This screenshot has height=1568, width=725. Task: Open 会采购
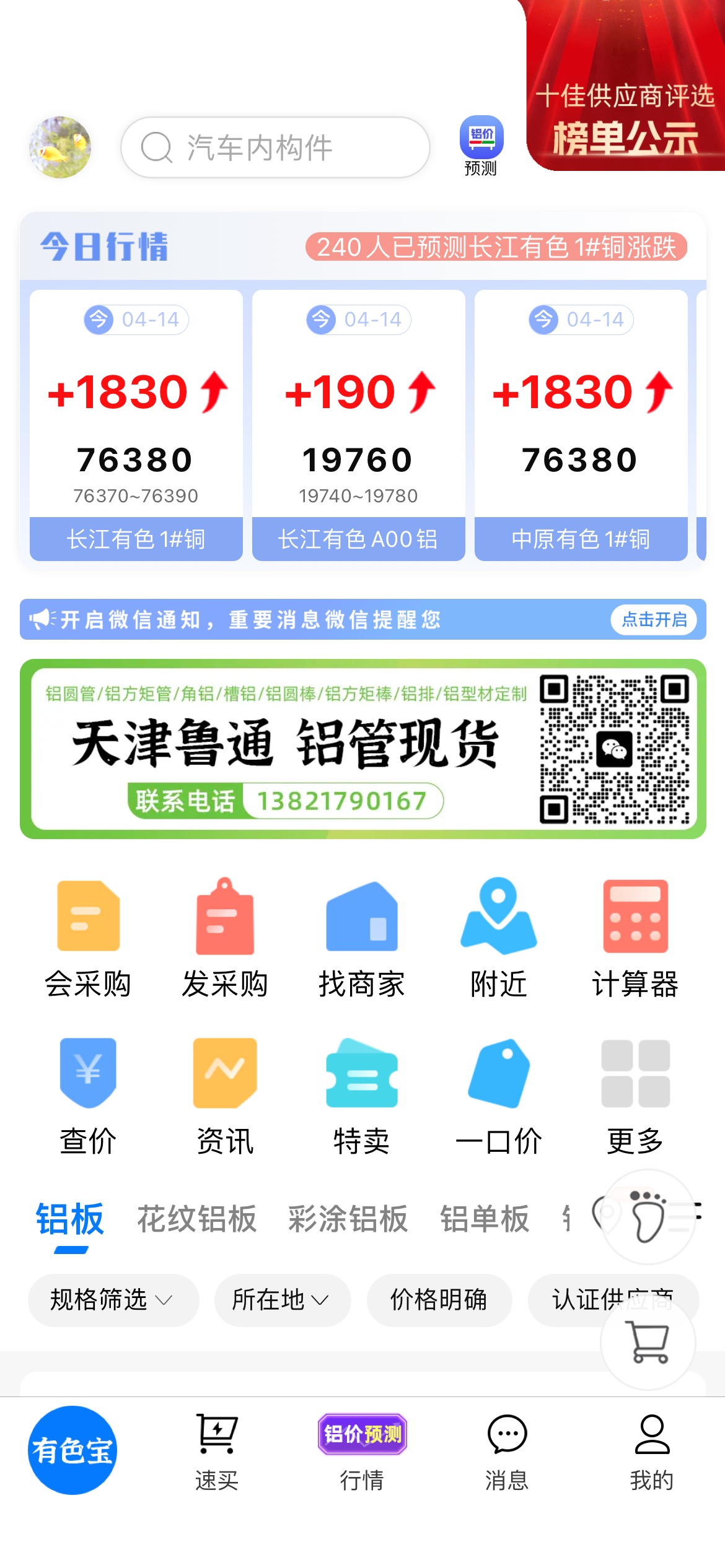[88, 938]
